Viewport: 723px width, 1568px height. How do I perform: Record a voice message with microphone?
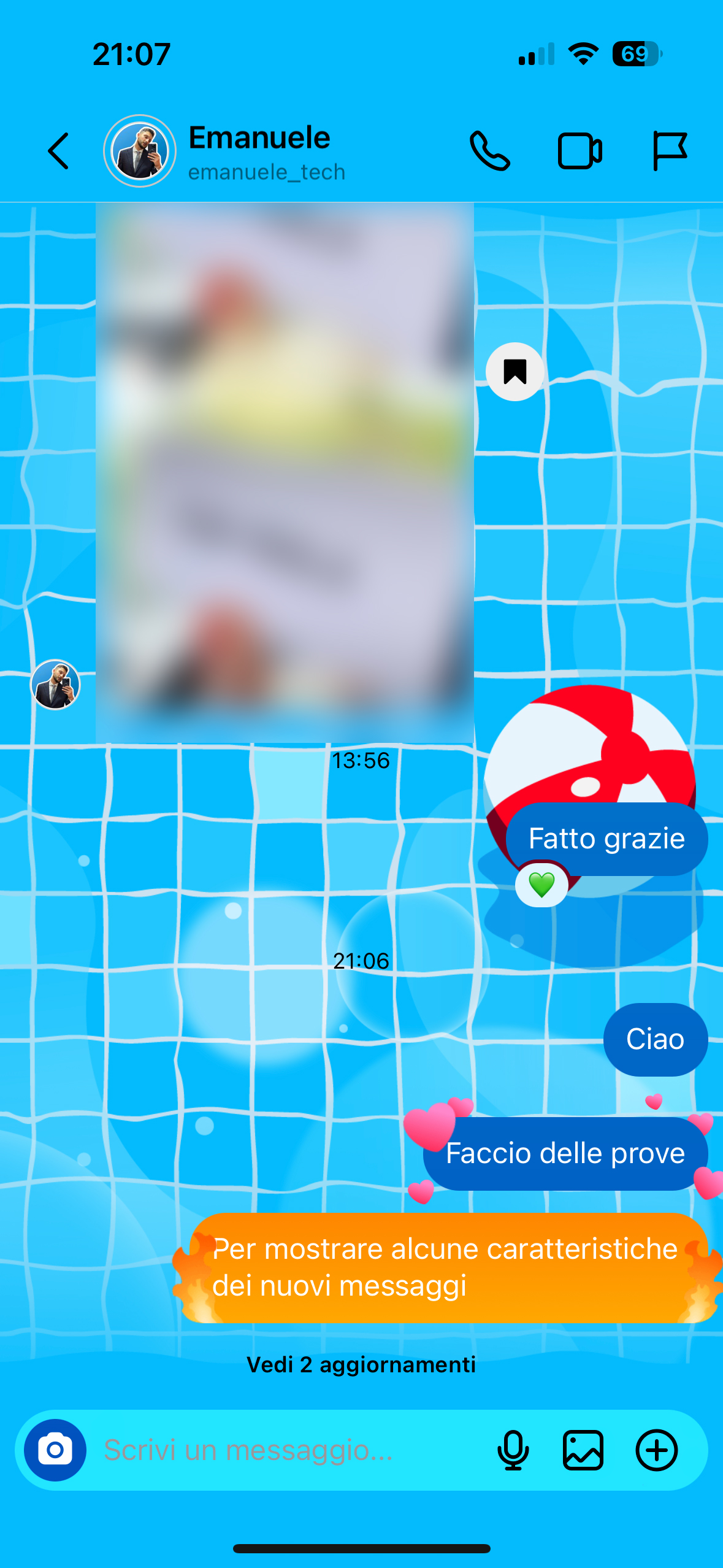coord(513,1450)
